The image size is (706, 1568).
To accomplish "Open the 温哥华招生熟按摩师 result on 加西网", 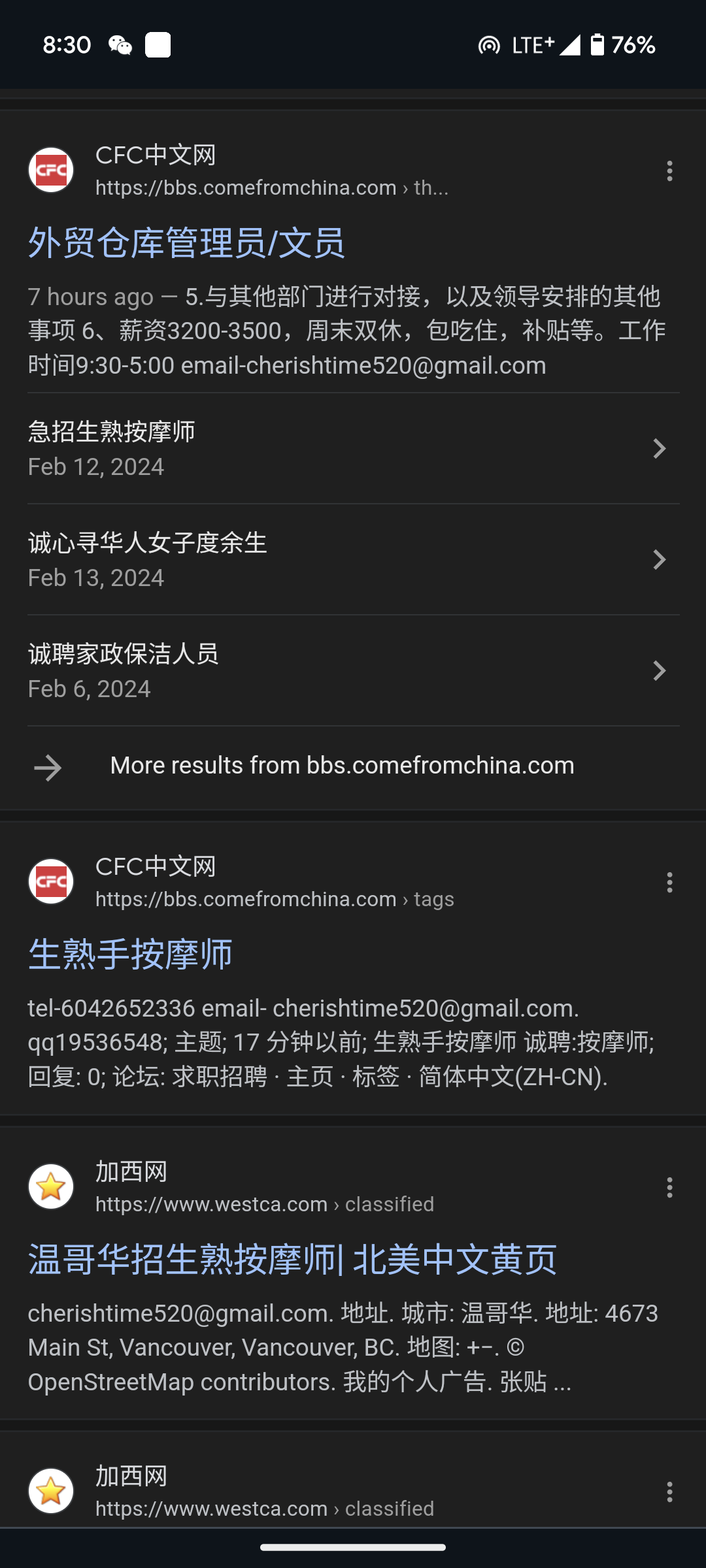I will pos(292,1260).
